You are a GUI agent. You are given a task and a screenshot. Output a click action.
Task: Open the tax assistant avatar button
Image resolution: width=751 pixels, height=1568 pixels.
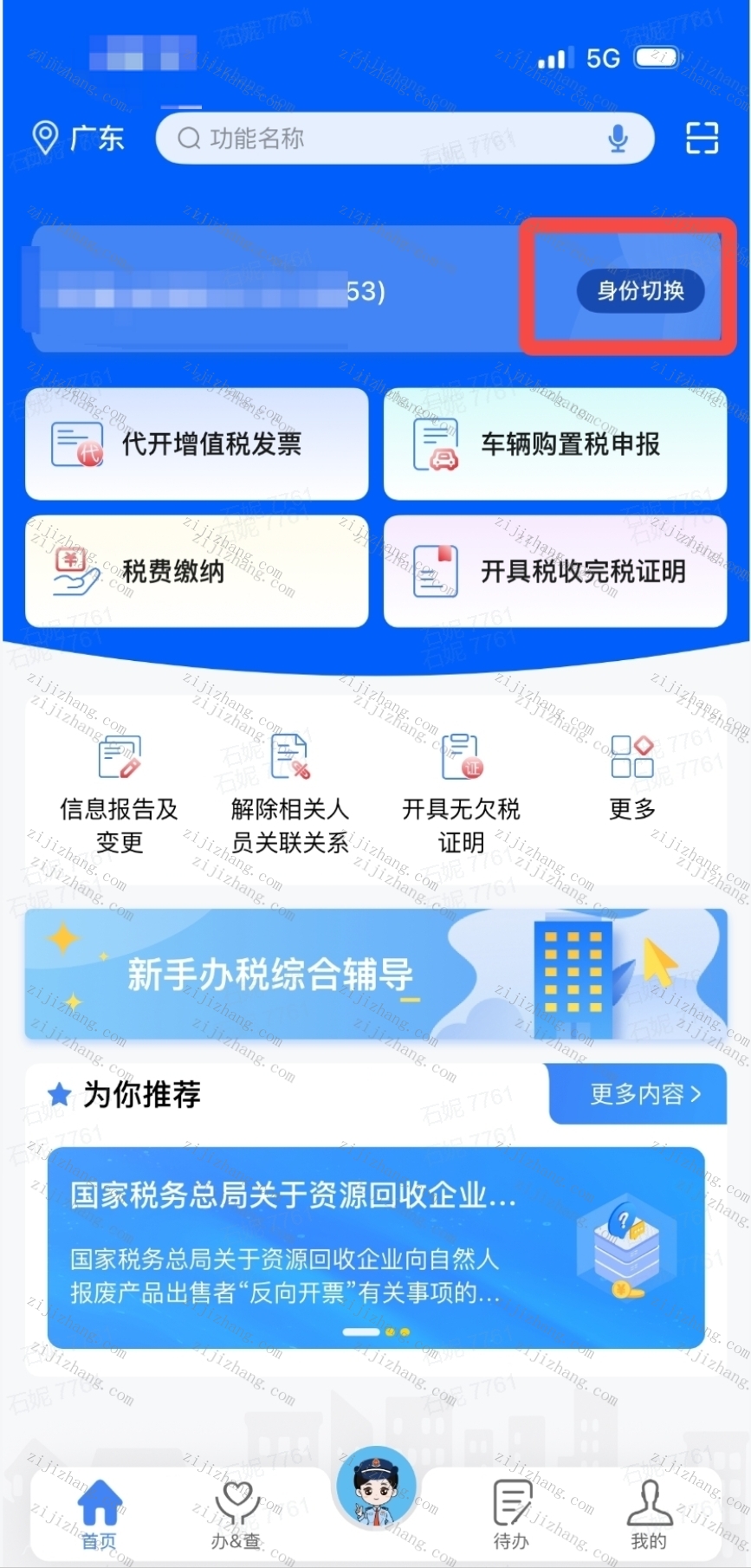[x=375, y=1488]
